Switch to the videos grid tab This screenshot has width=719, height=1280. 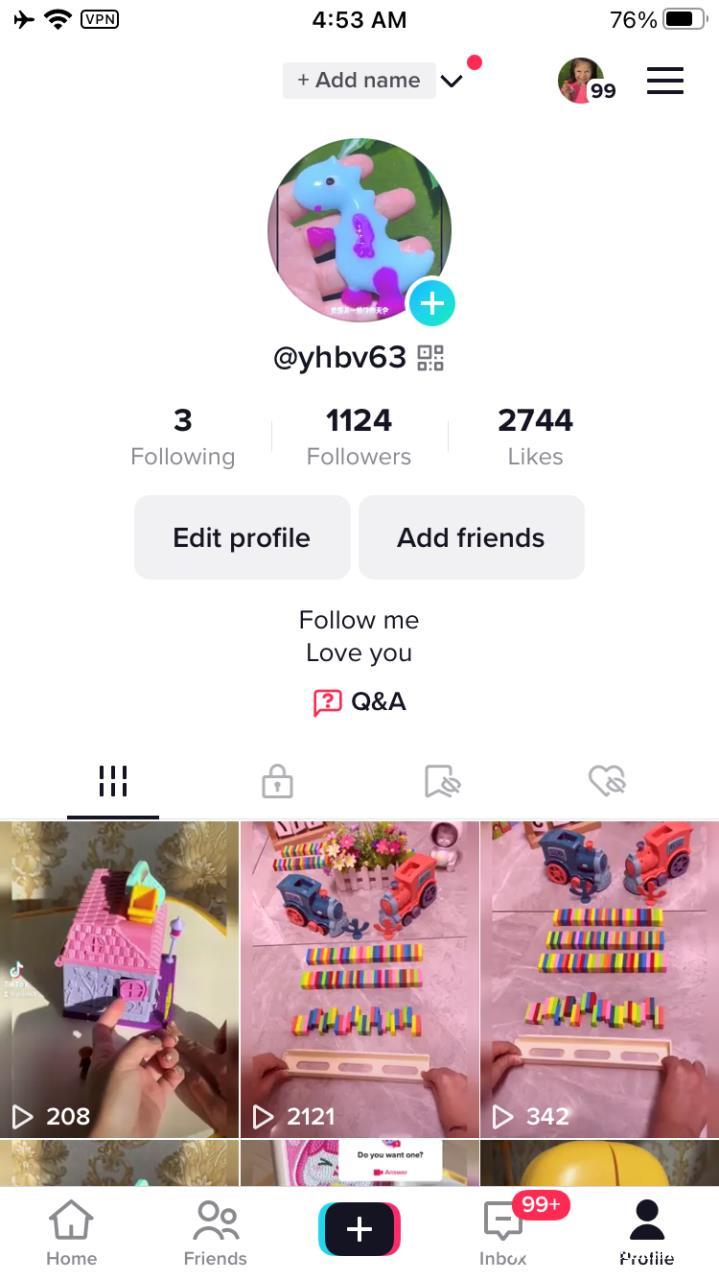(113, 781)
